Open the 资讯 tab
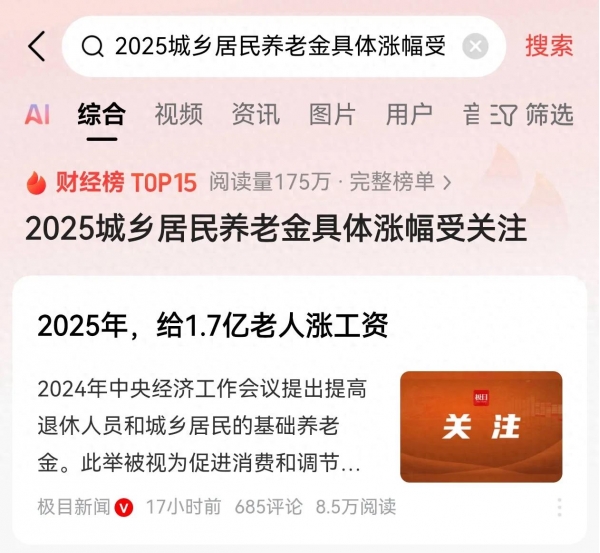Viewport: 600px width, 553px height. [x=255, y=114]
